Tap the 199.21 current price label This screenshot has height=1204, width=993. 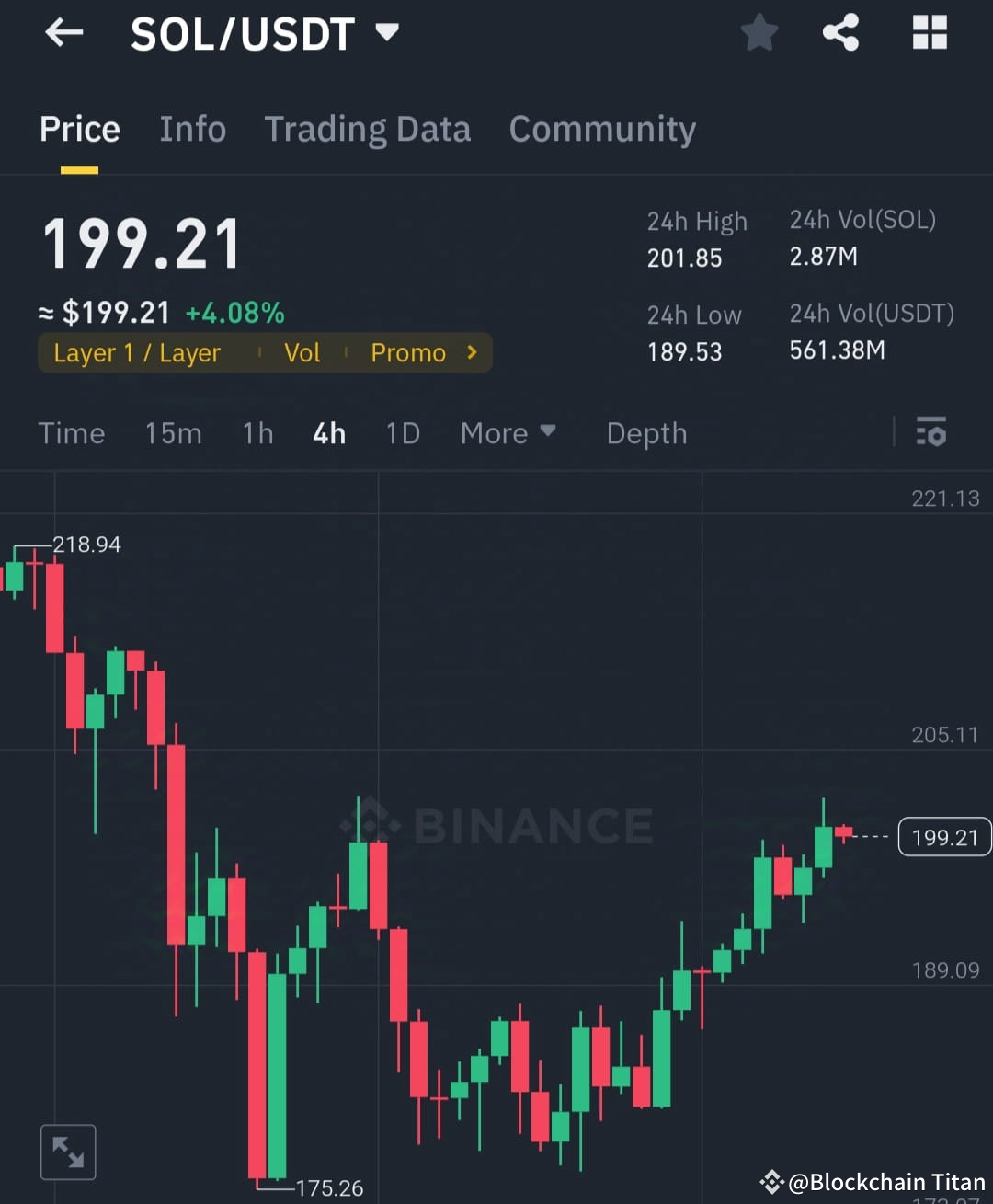point(944,837)
